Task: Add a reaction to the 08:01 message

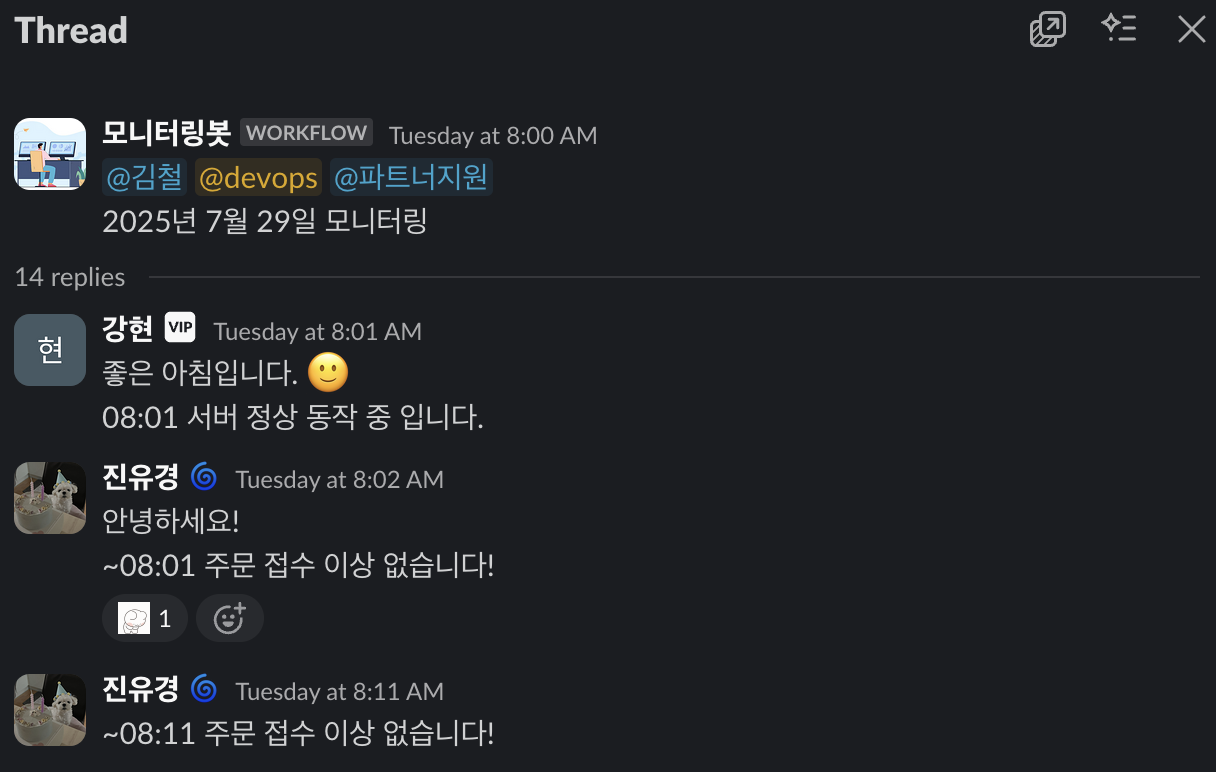Action: 229,619
